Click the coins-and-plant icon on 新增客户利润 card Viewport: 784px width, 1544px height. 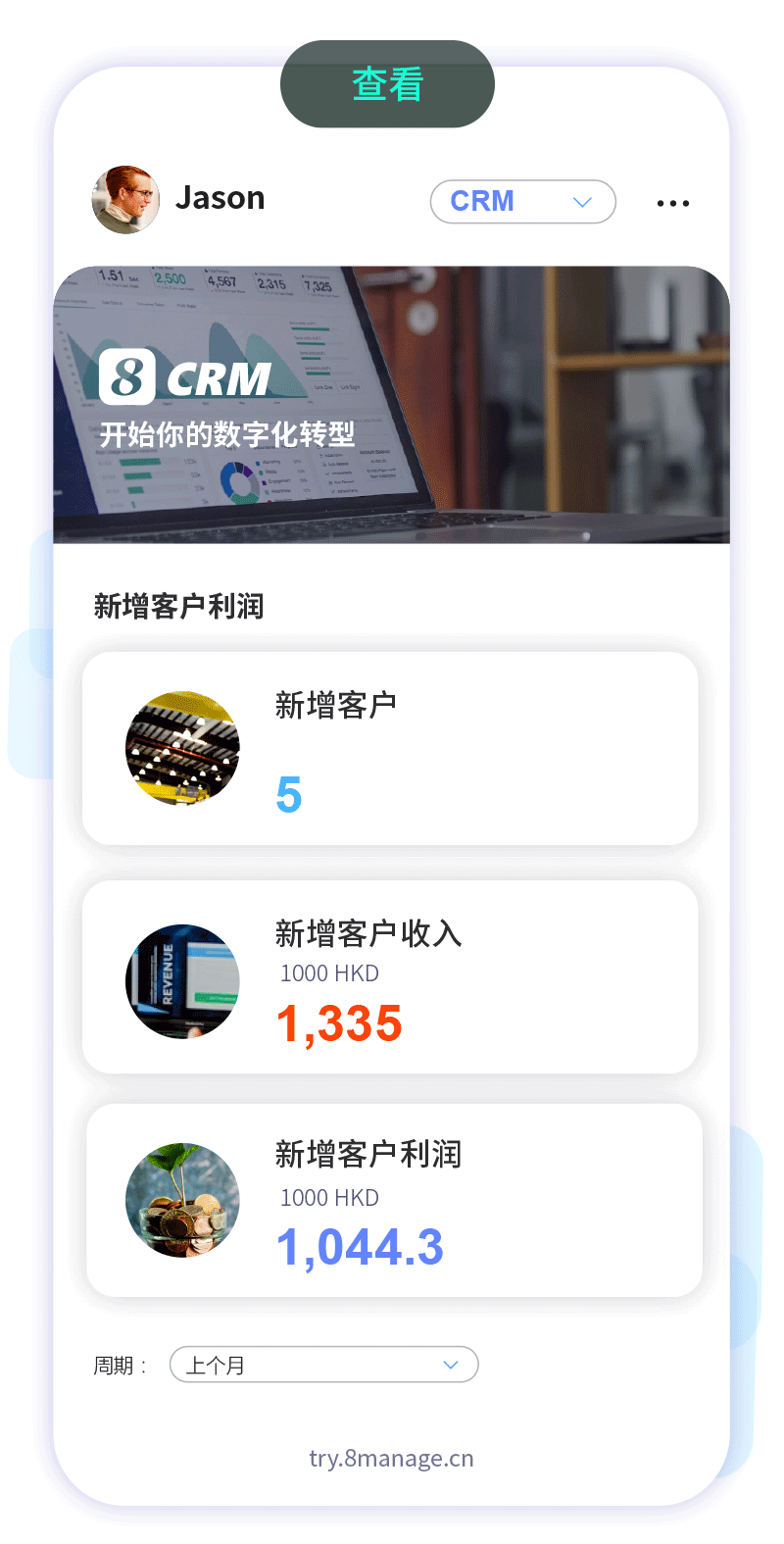click(182, 1200)
